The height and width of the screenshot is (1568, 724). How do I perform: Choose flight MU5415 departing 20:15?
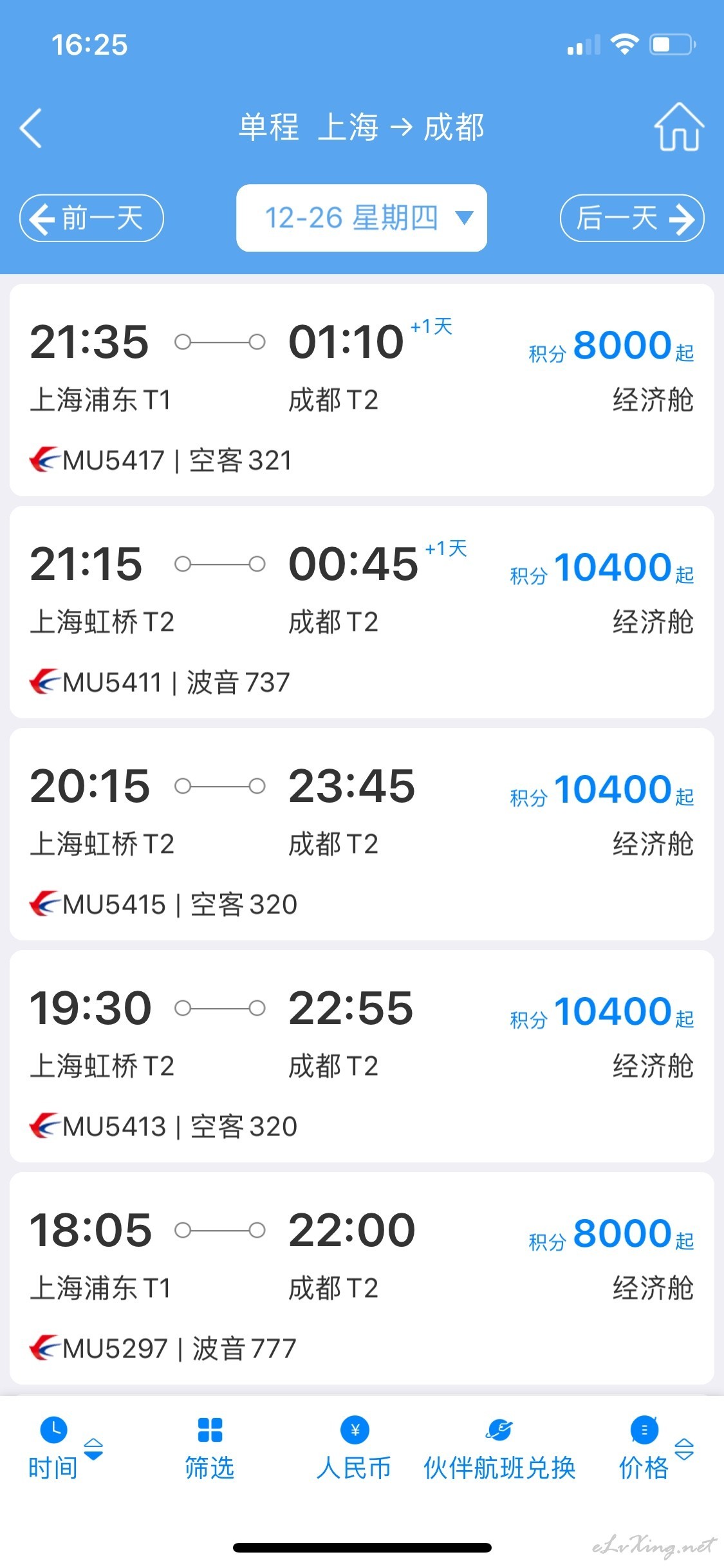pyautogui.click(x=362, y=834)
